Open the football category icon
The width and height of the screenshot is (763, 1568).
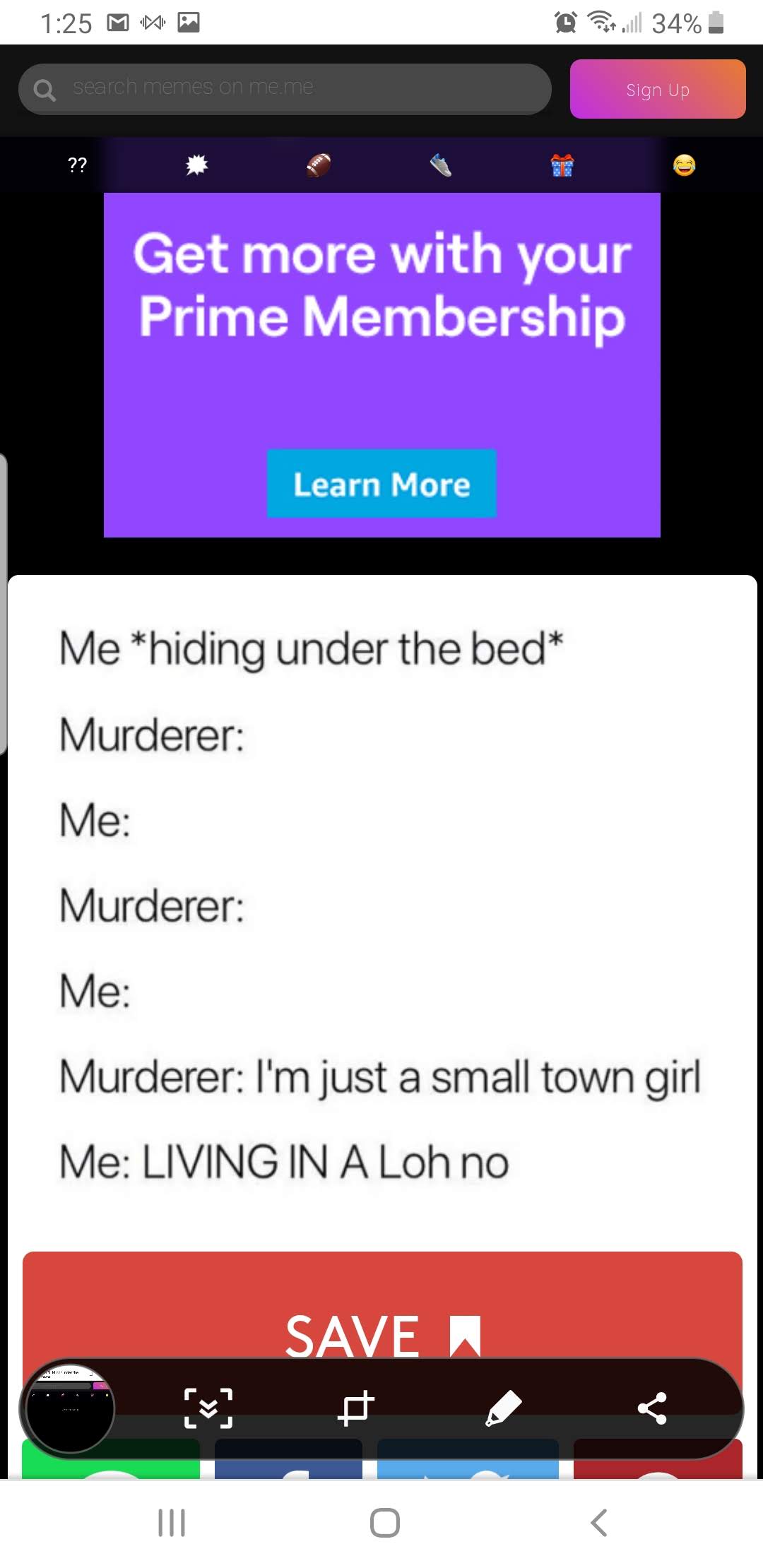(319, 165)
